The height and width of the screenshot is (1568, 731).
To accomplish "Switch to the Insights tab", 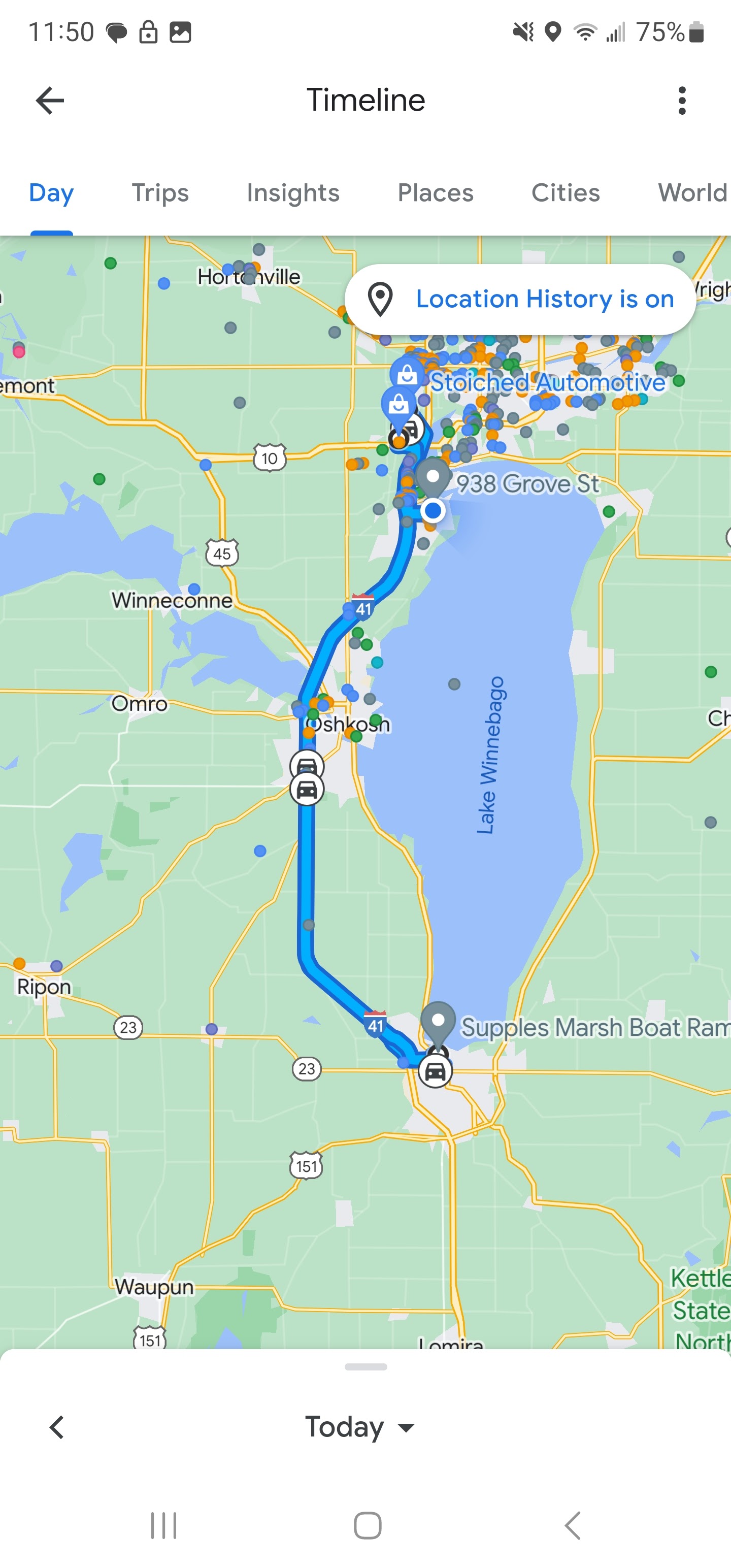I will click(x=293, y=193).
